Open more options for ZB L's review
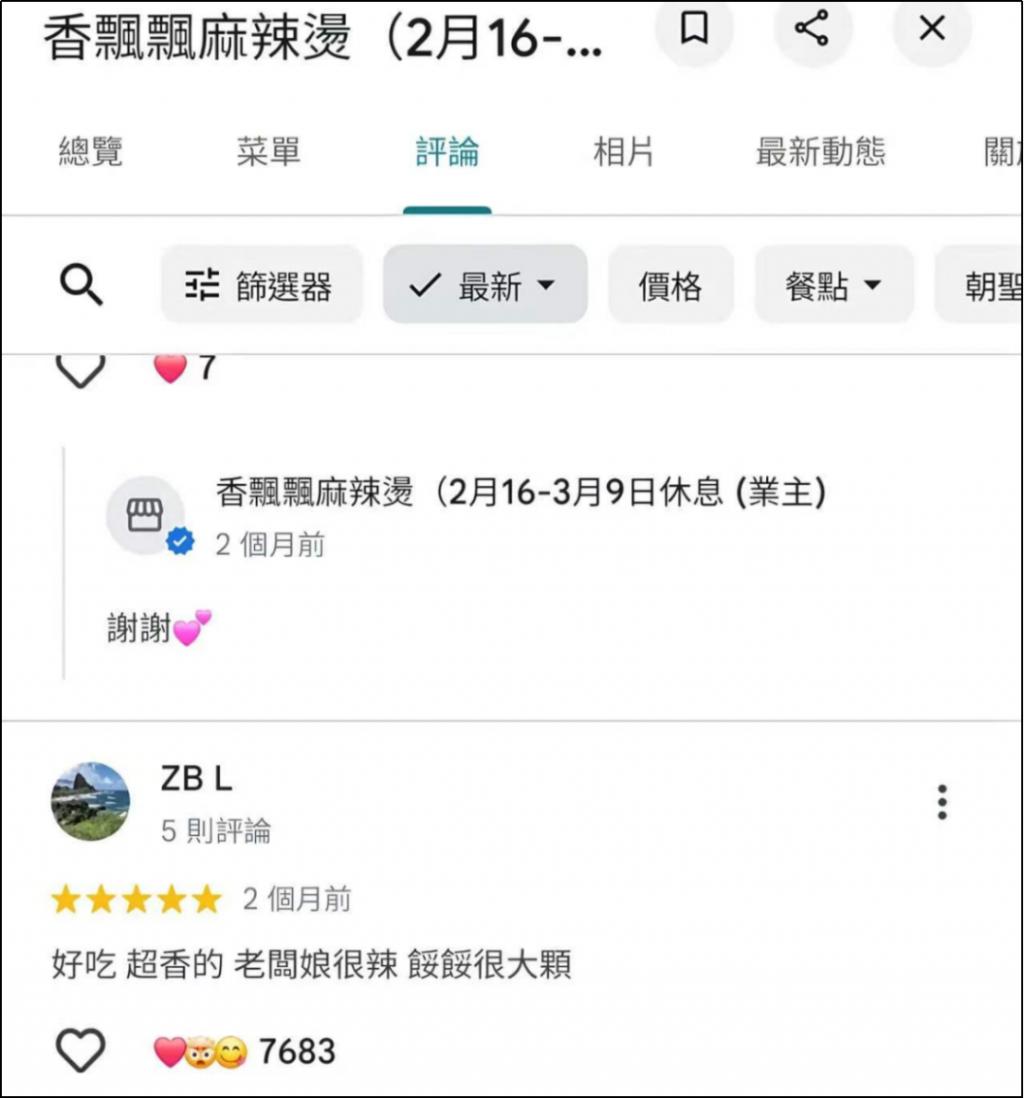 coord(941,802)
